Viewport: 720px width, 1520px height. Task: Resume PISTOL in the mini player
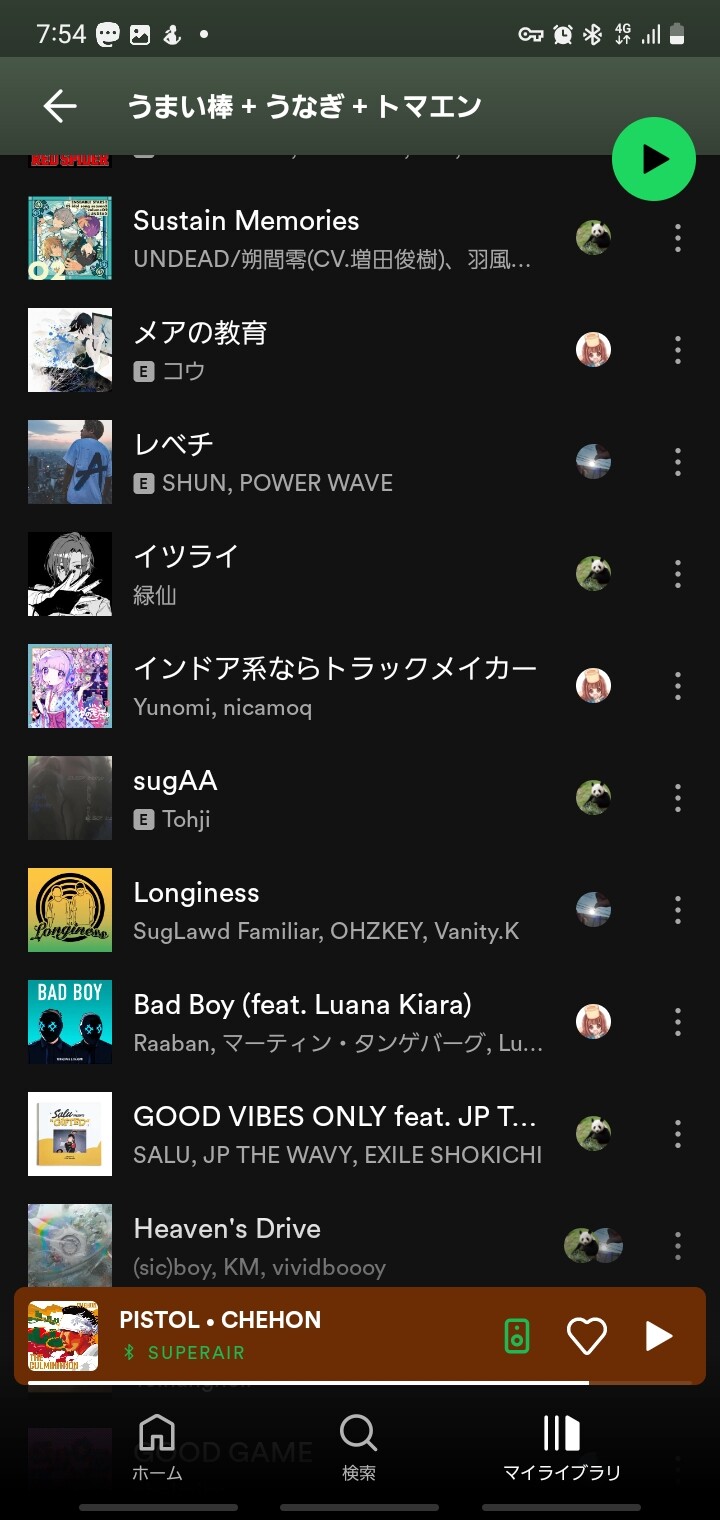click(x=658, y=1336)
